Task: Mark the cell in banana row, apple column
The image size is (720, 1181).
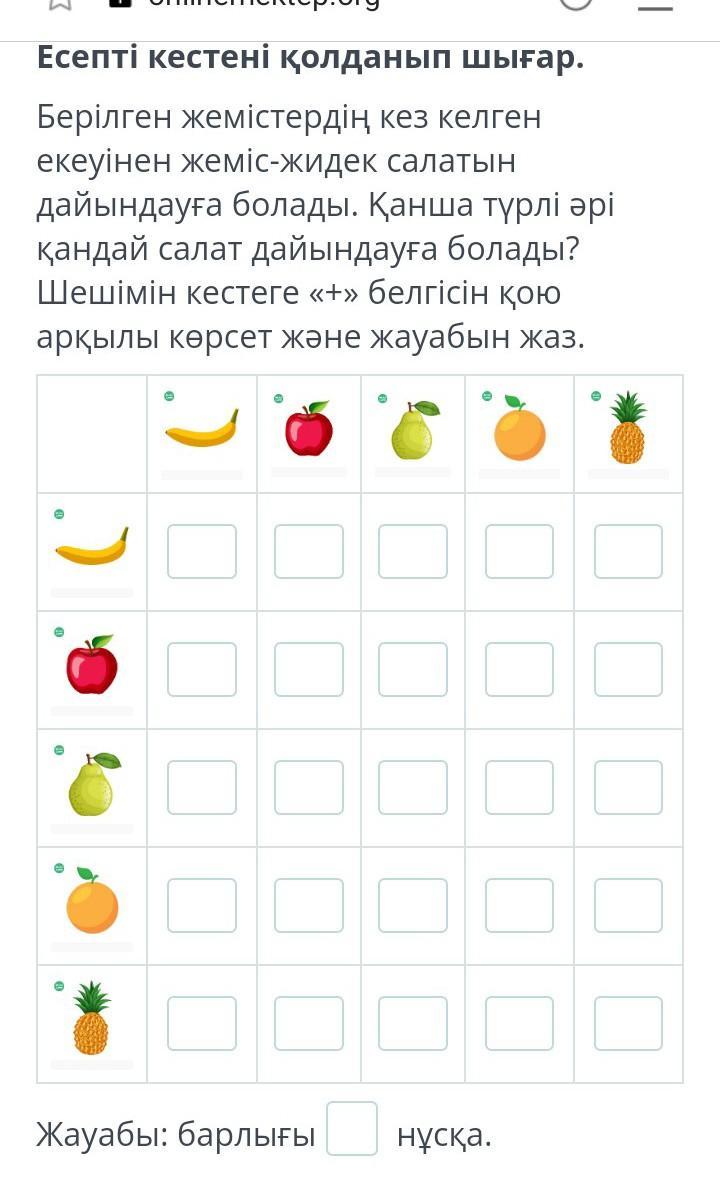Action: pyautogui.click(x=309, y=551)
